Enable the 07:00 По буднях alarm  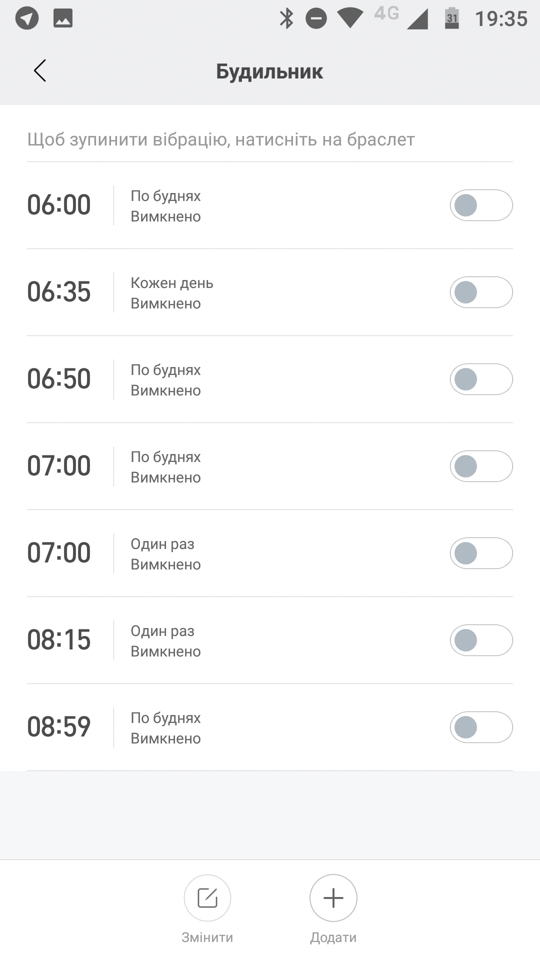[x=481, y=466]
